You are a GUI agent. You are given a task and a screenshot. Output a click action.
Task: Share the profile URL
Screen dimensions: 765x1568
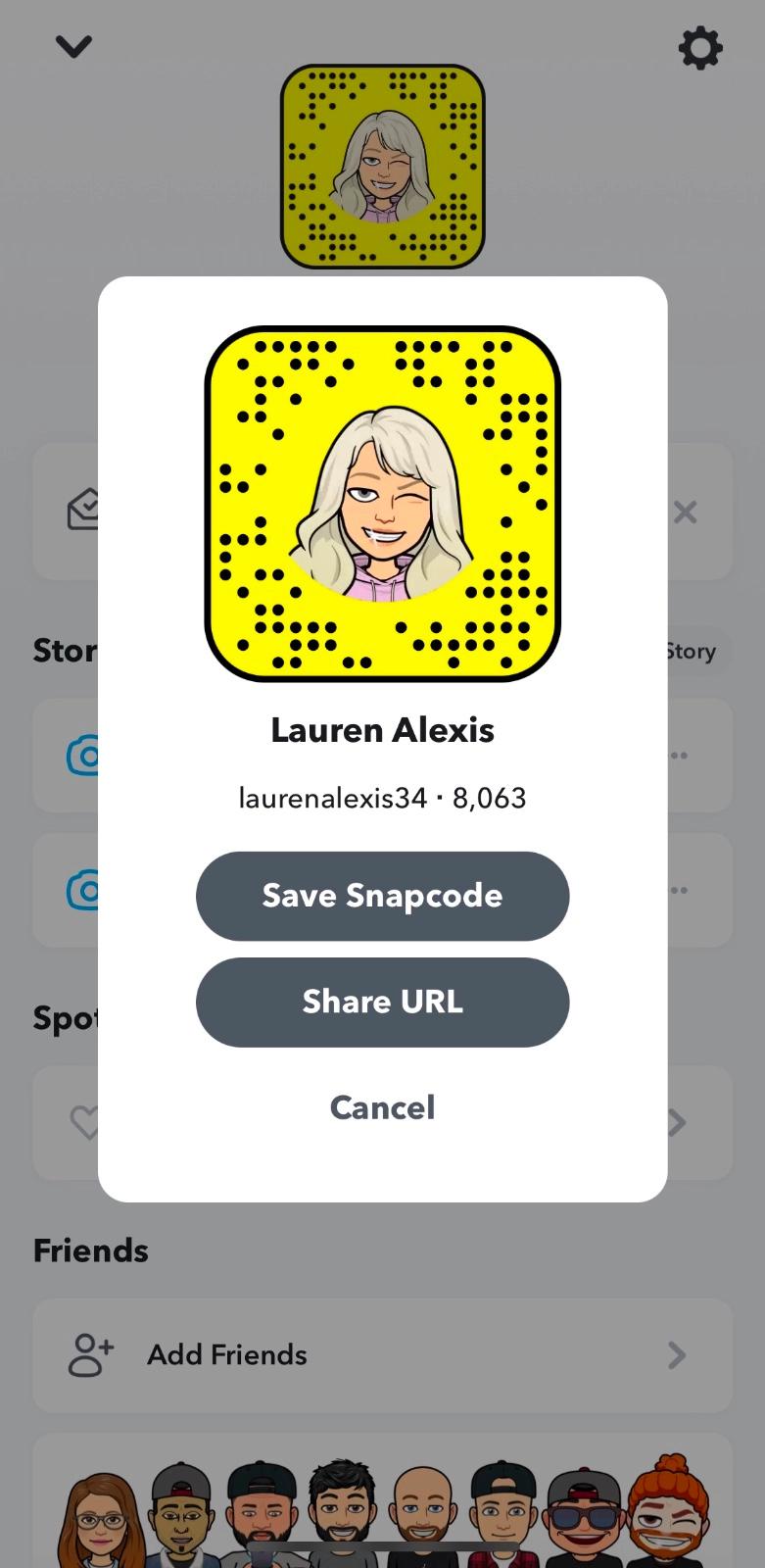[382, 1002]
